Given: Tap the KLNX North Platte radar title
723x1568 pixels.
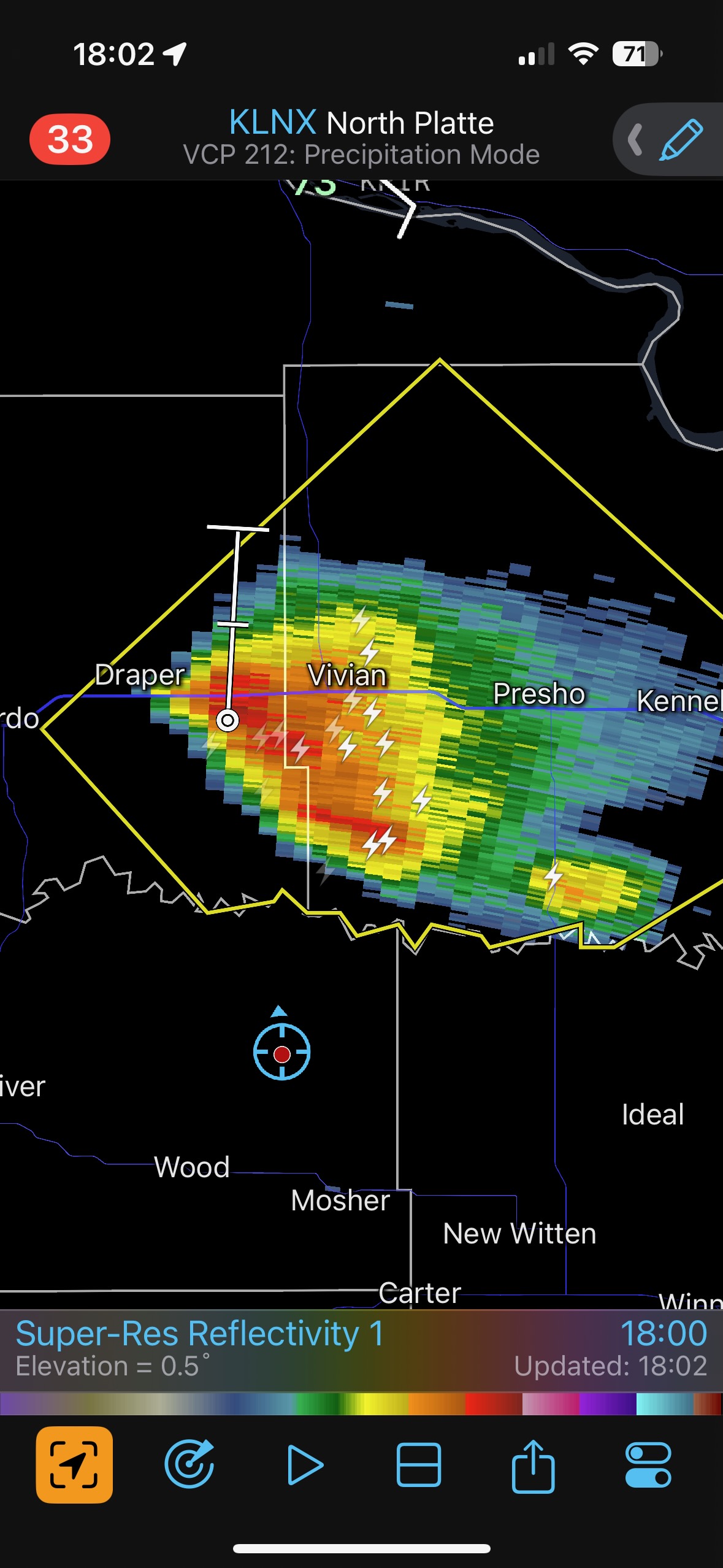Looking at the screenshot, I should [361, 123].
